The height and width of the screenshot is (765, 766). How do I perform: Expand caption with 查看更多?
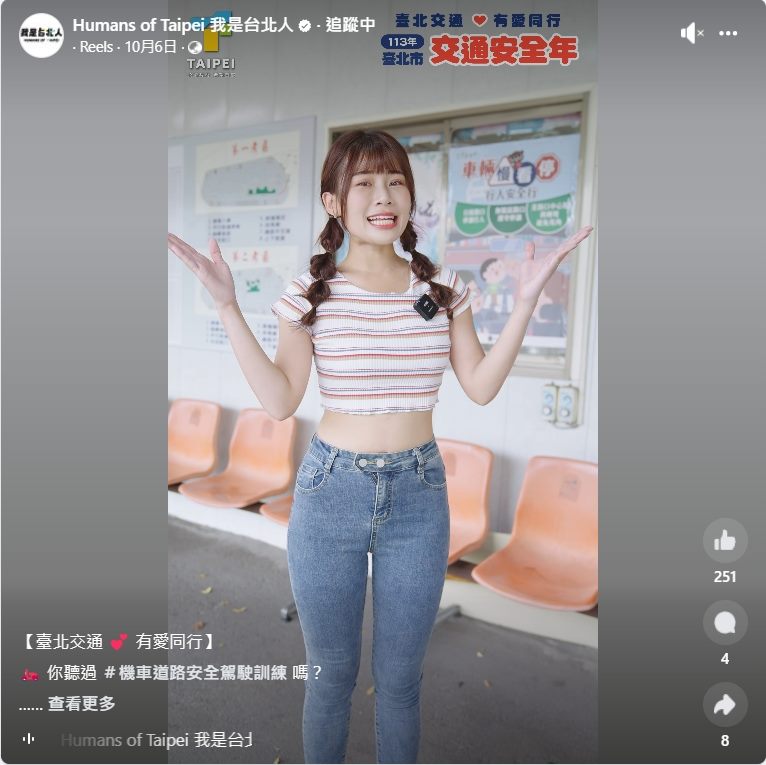click(x=82, y=704)
